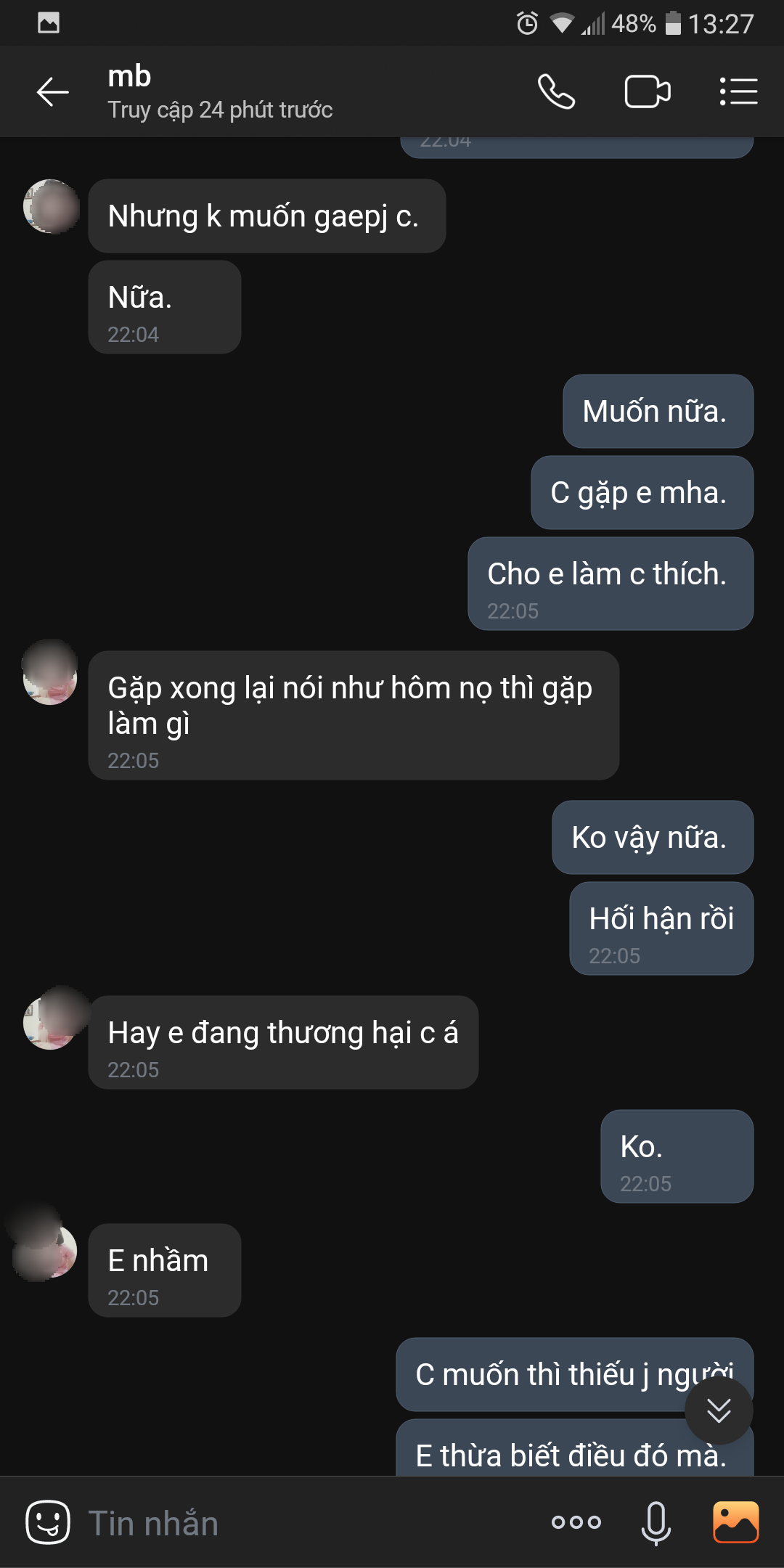
Task: Open the sticker and emoji picker
Action: (48, 1522)
